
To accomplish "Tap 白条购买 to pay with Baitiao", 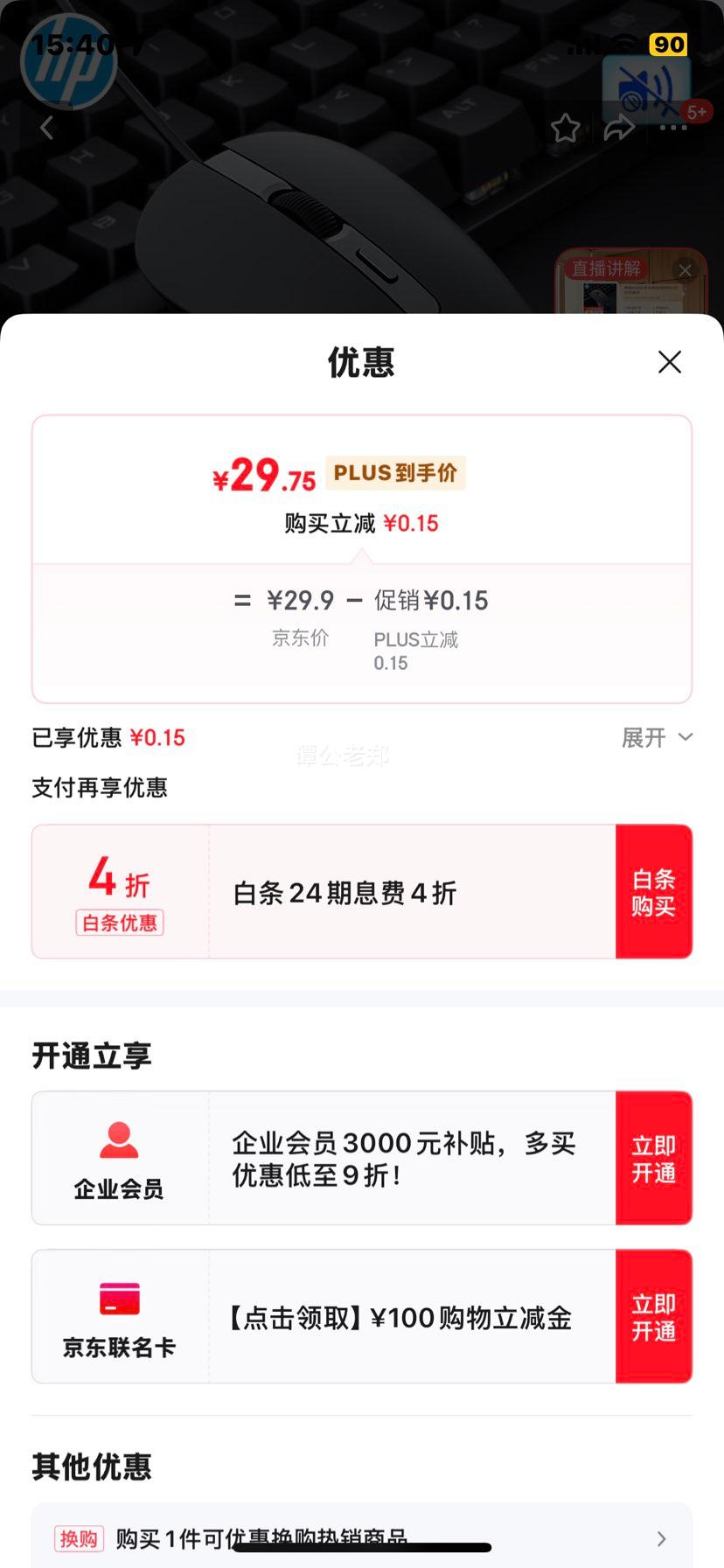I will point(654,890).
